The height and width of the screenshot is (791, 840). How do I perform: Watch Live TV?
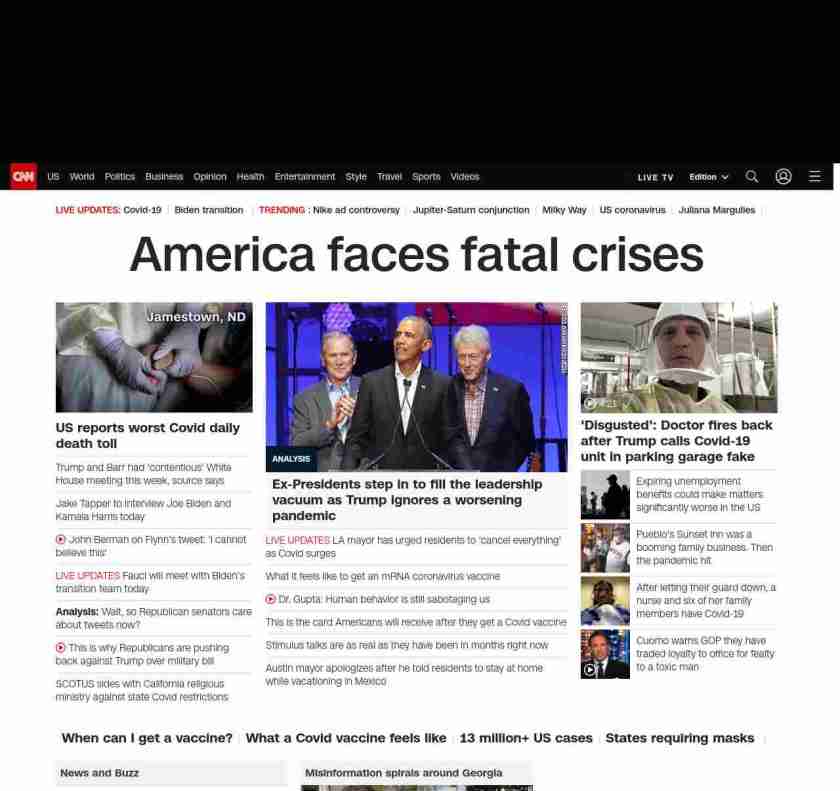pyautogui.click(x=655, y=177)
